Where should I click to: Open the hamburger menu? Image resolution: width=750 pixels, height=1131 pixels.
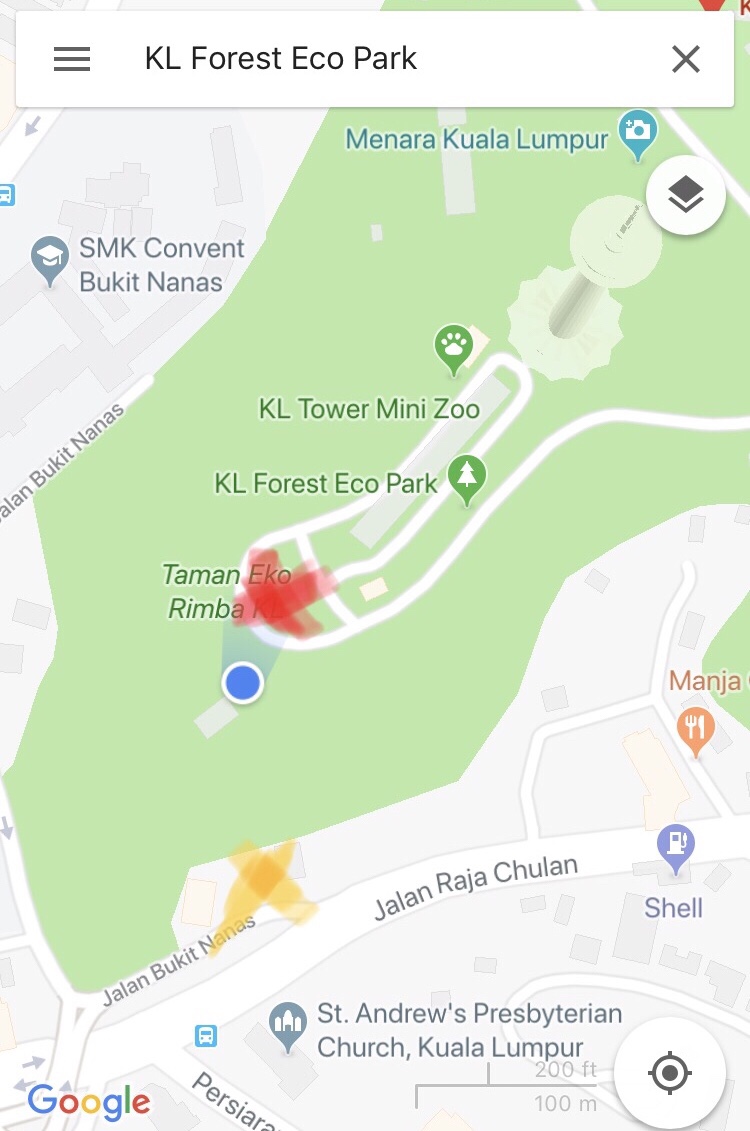(72, 60)
